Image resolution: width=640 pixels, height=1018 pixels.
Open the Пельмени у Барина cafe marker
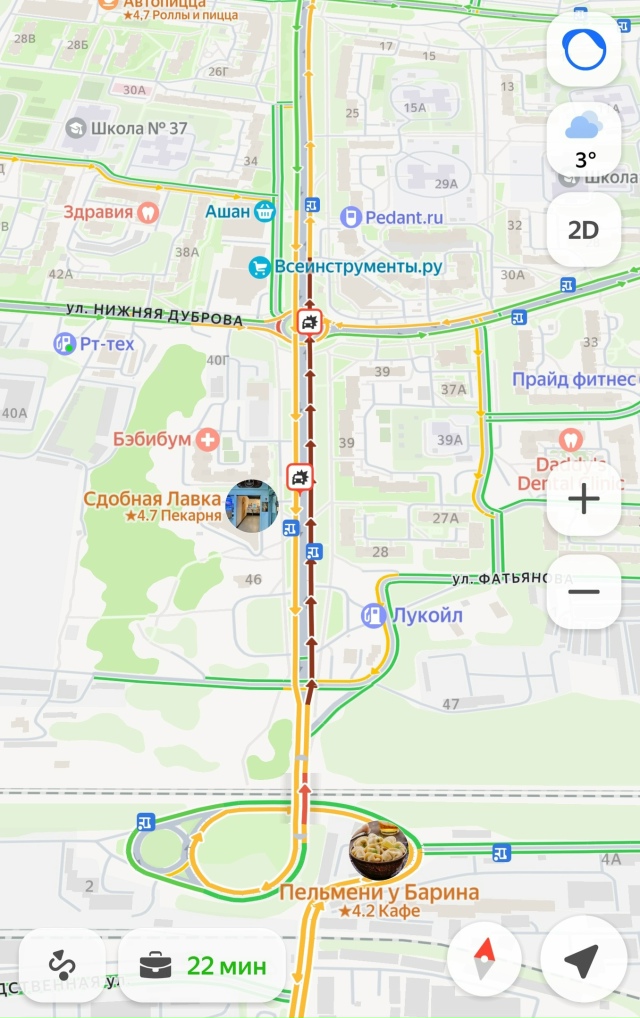tap(378, 850)
